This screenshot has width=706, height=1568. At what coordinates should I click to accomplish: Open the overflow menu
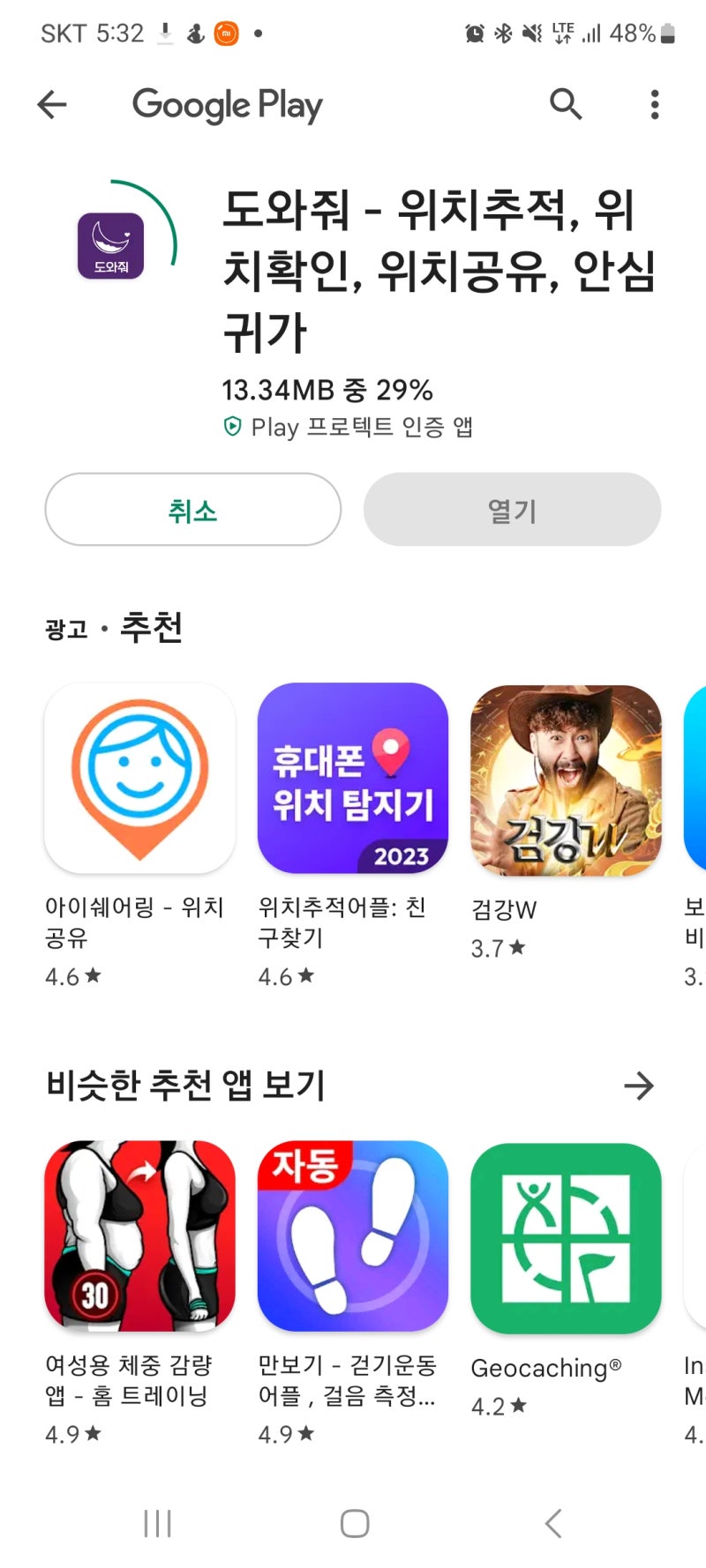[x=654, y=105]
